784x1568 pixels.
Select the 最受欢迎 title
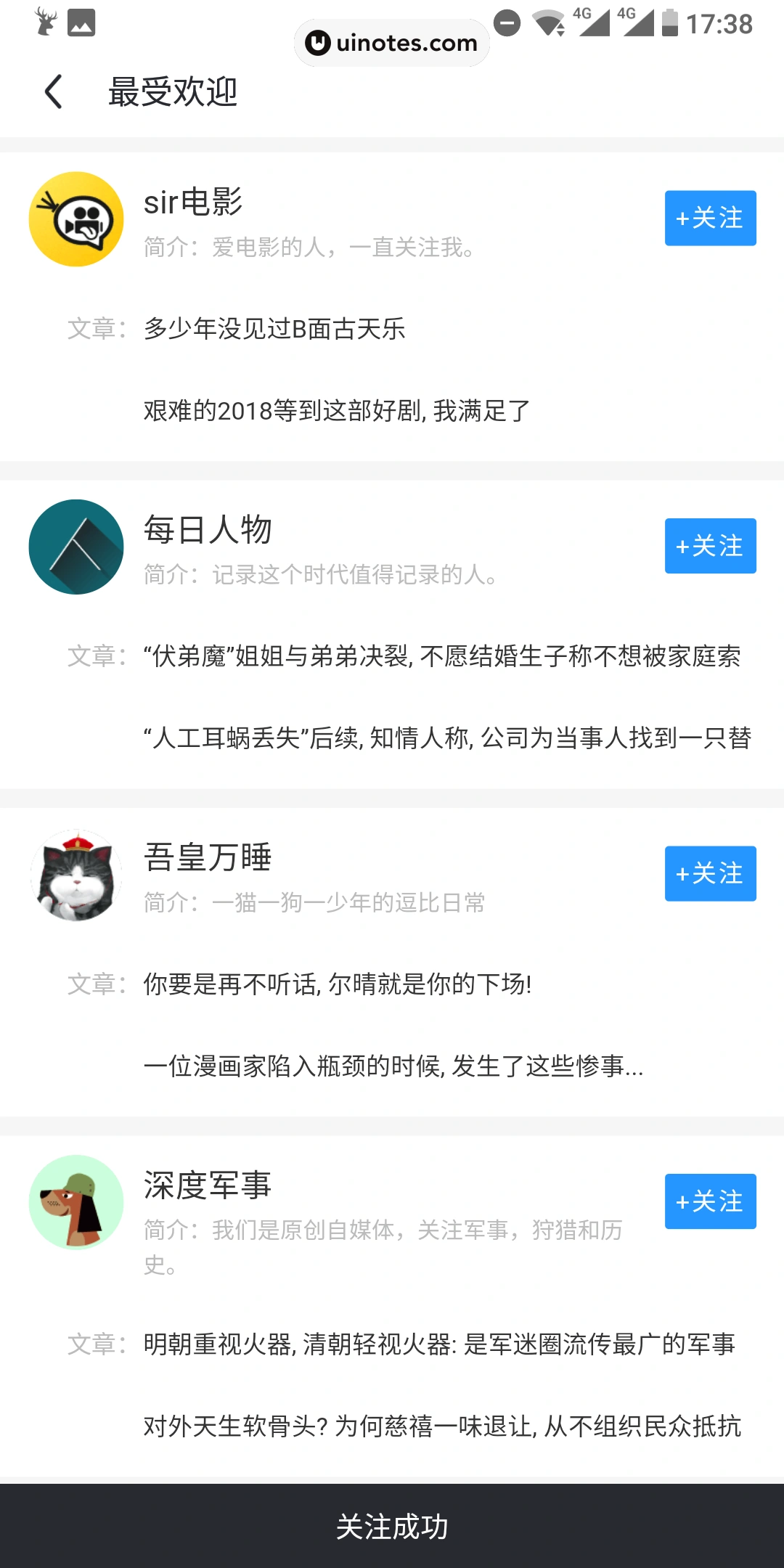[x=172, y=93]
